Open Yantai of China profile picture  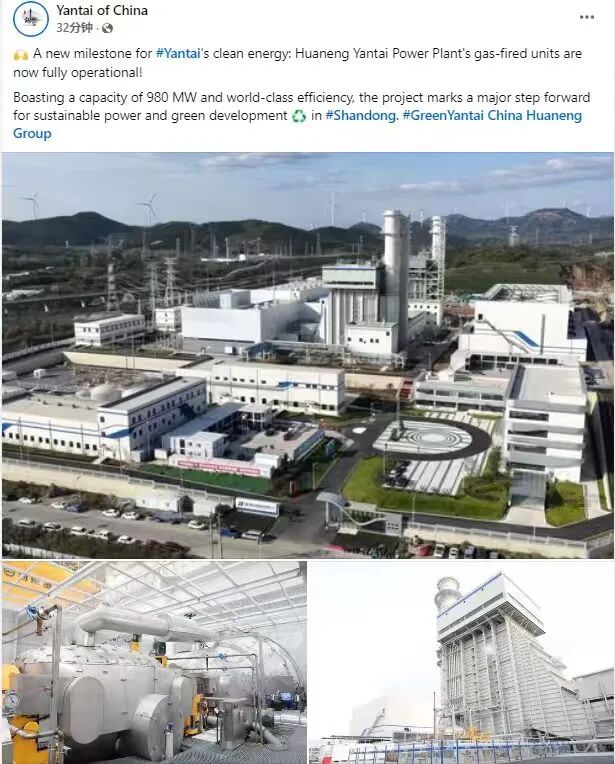(x=30, y=18)
